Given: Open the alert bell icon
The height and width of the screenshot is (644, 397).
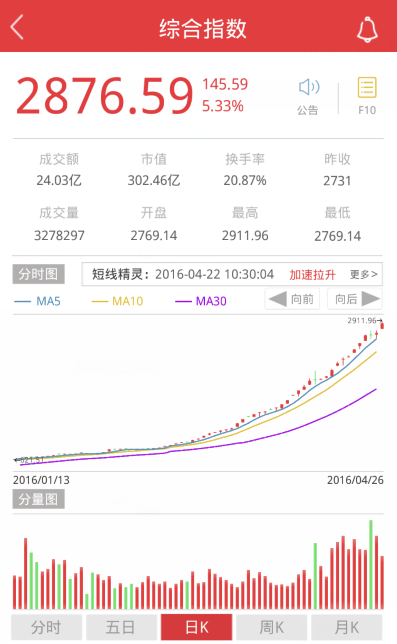Looking at the screenshot, I should coord(367,29).
